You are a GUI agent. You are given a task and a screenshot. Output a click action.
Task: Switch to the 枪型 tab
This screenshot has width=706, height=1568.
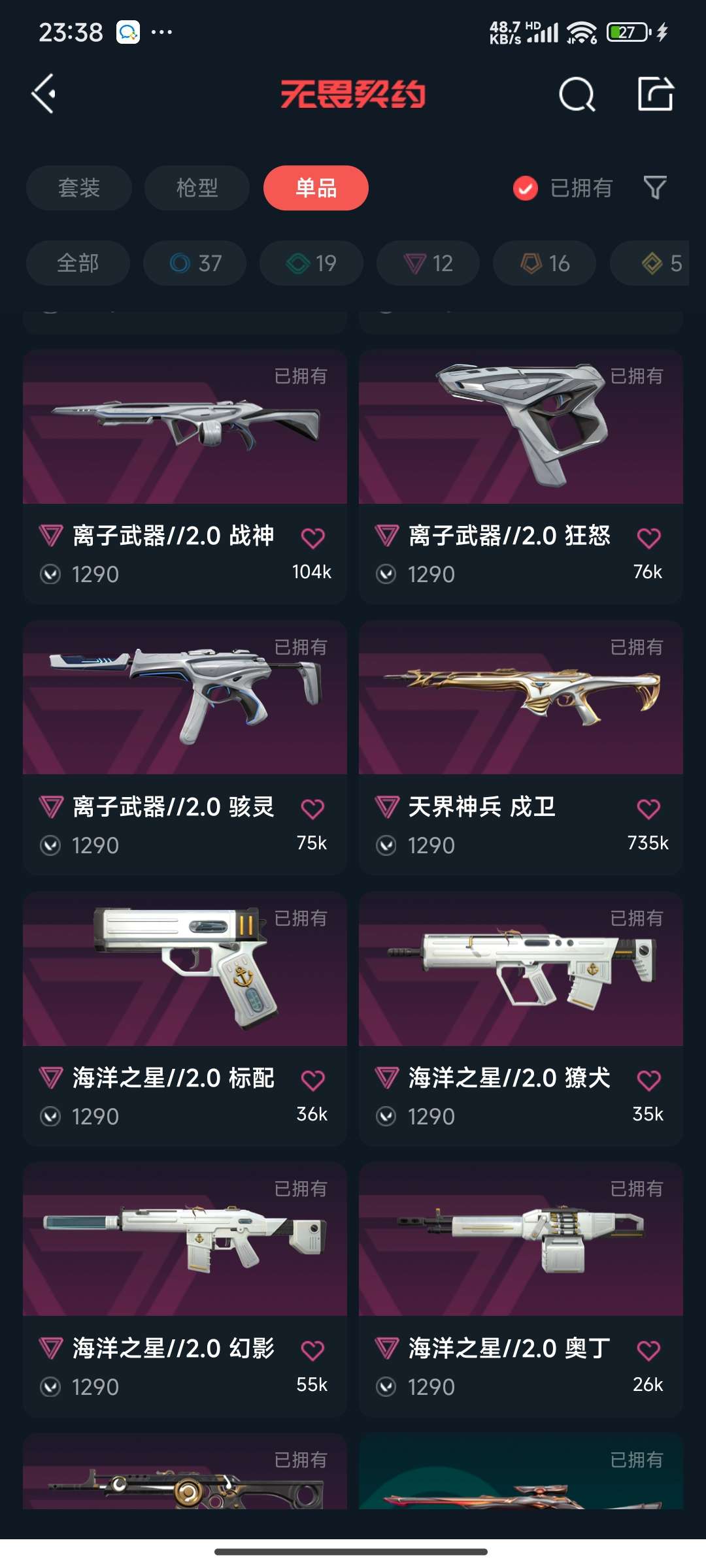(197, 188)
